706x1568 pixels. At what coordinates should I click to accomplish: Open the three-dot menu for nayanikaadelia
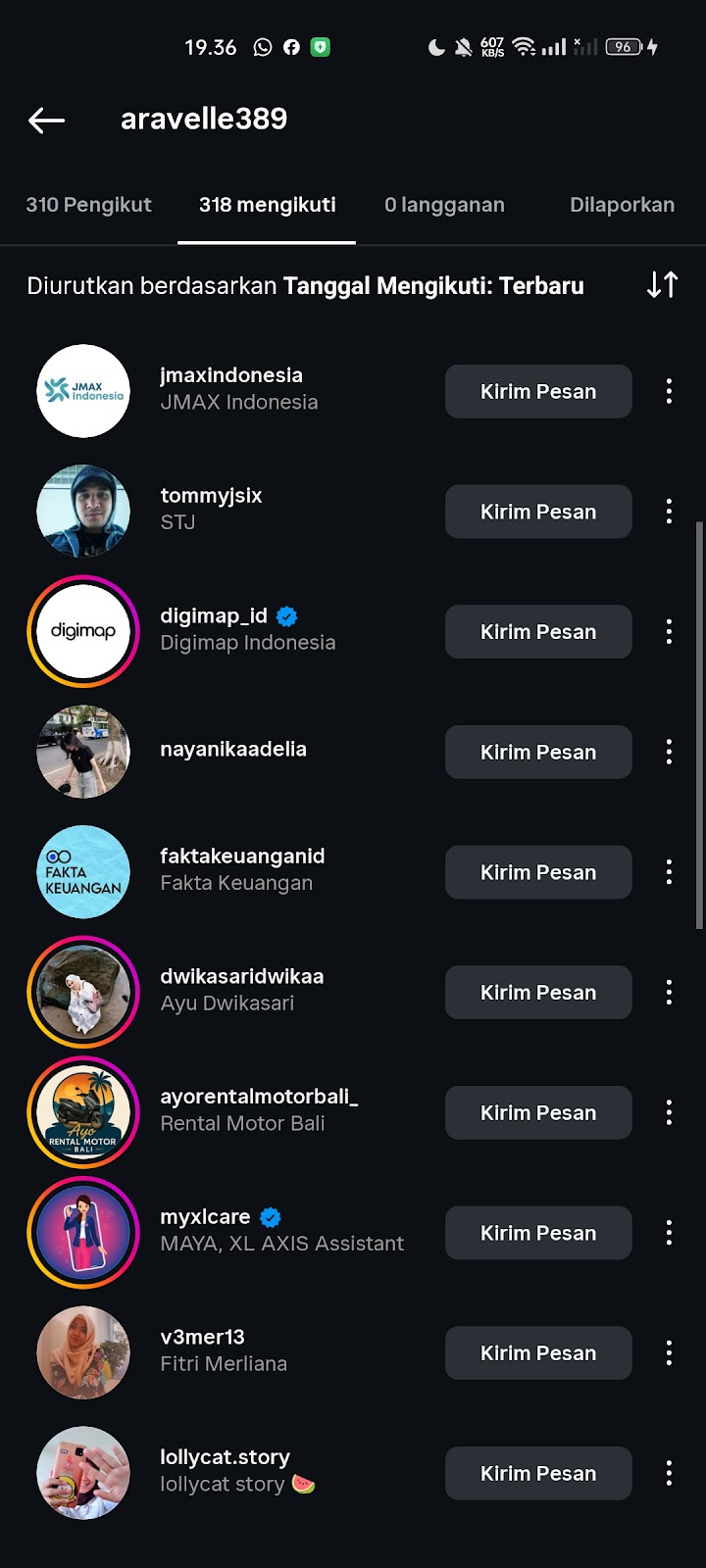[669, 753]
